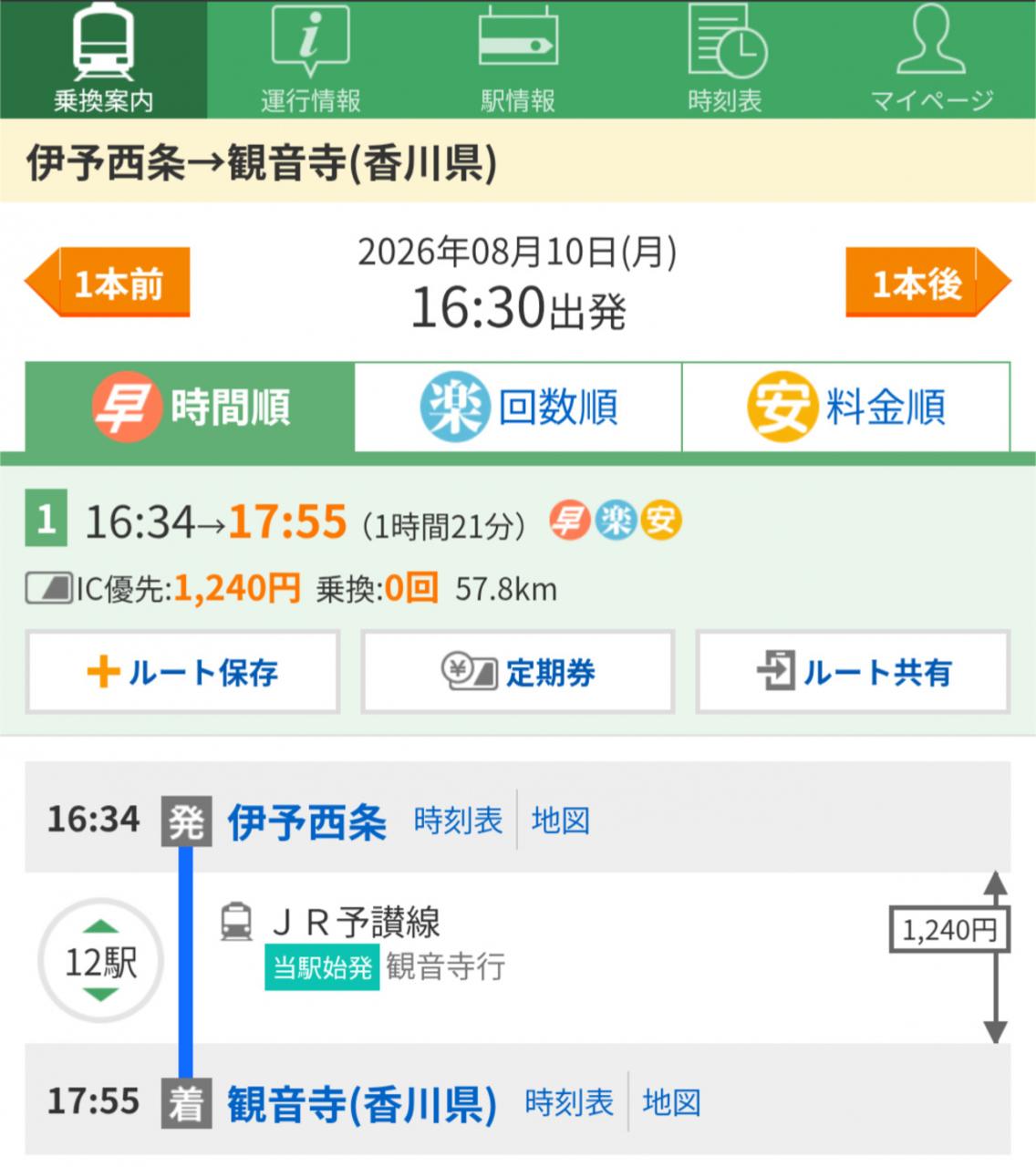This screenshot has width=1036, height=1167.
Task: Save this route with ルート保存
Action: pos(182,672)
